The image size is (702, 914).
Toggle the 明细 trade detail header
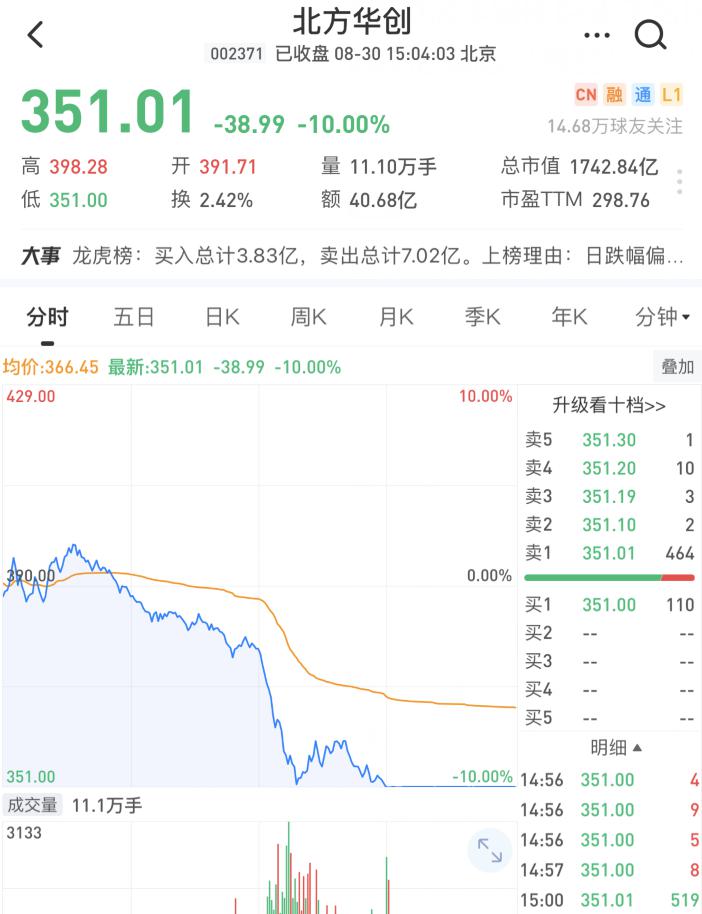(x=615, y=747)
